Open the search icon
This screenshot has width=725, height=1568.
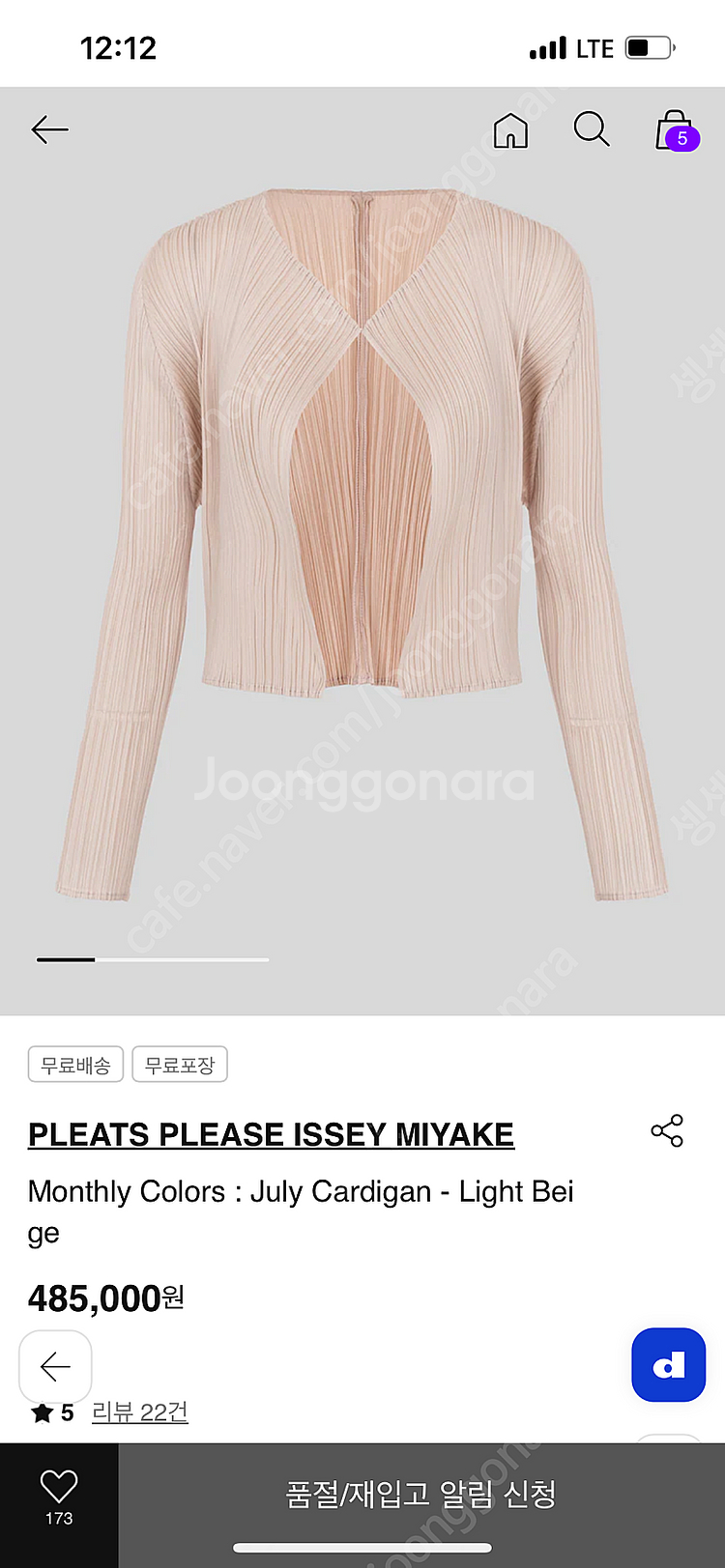point(592,128)
